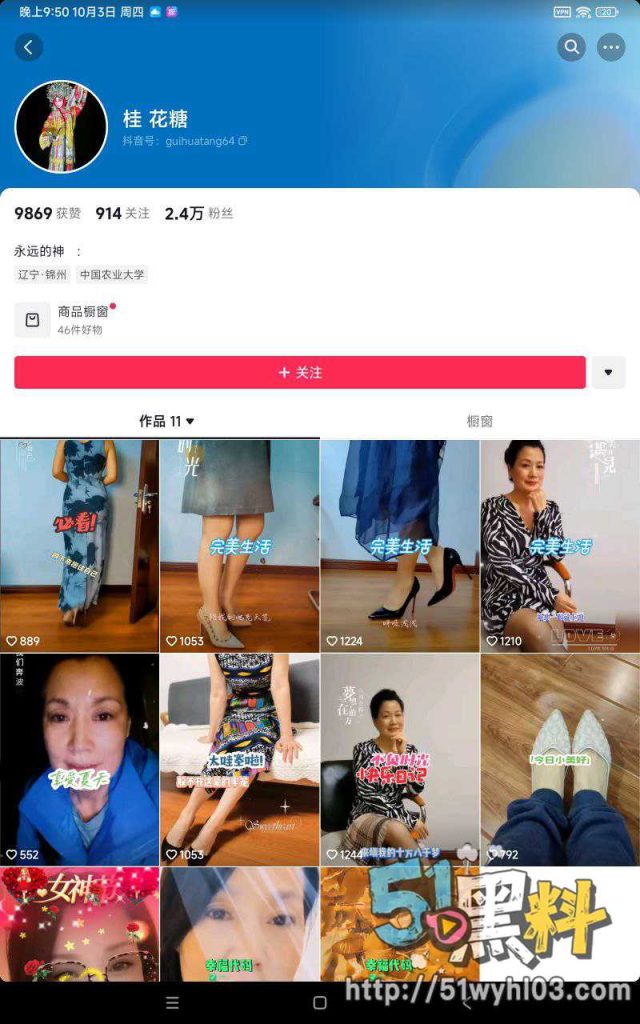View the 914 following list

pos(122,213)
